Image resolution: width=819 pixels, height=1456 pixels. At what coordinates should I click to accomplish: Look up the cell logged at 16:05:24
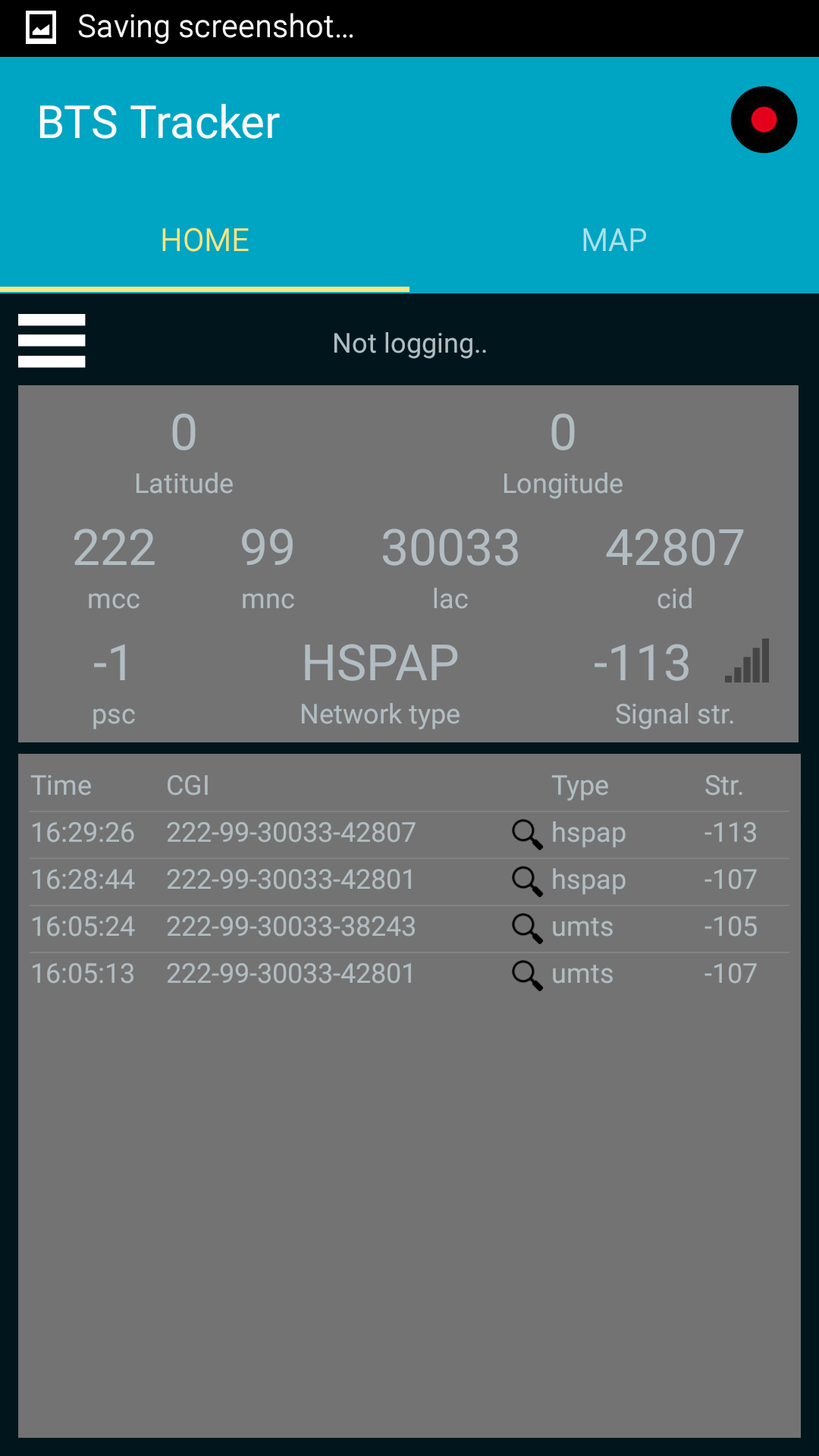[527, 927]
